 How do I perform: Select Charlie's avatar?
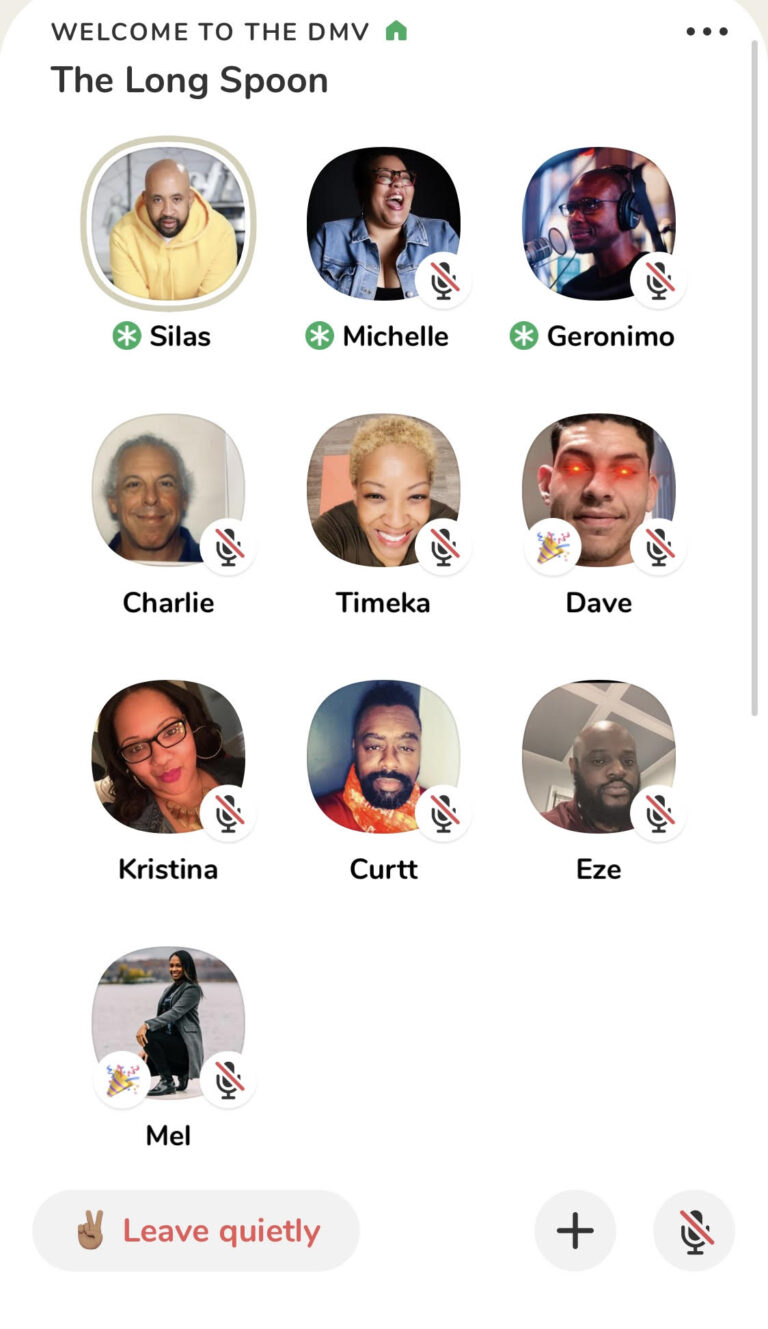(168, 490)
